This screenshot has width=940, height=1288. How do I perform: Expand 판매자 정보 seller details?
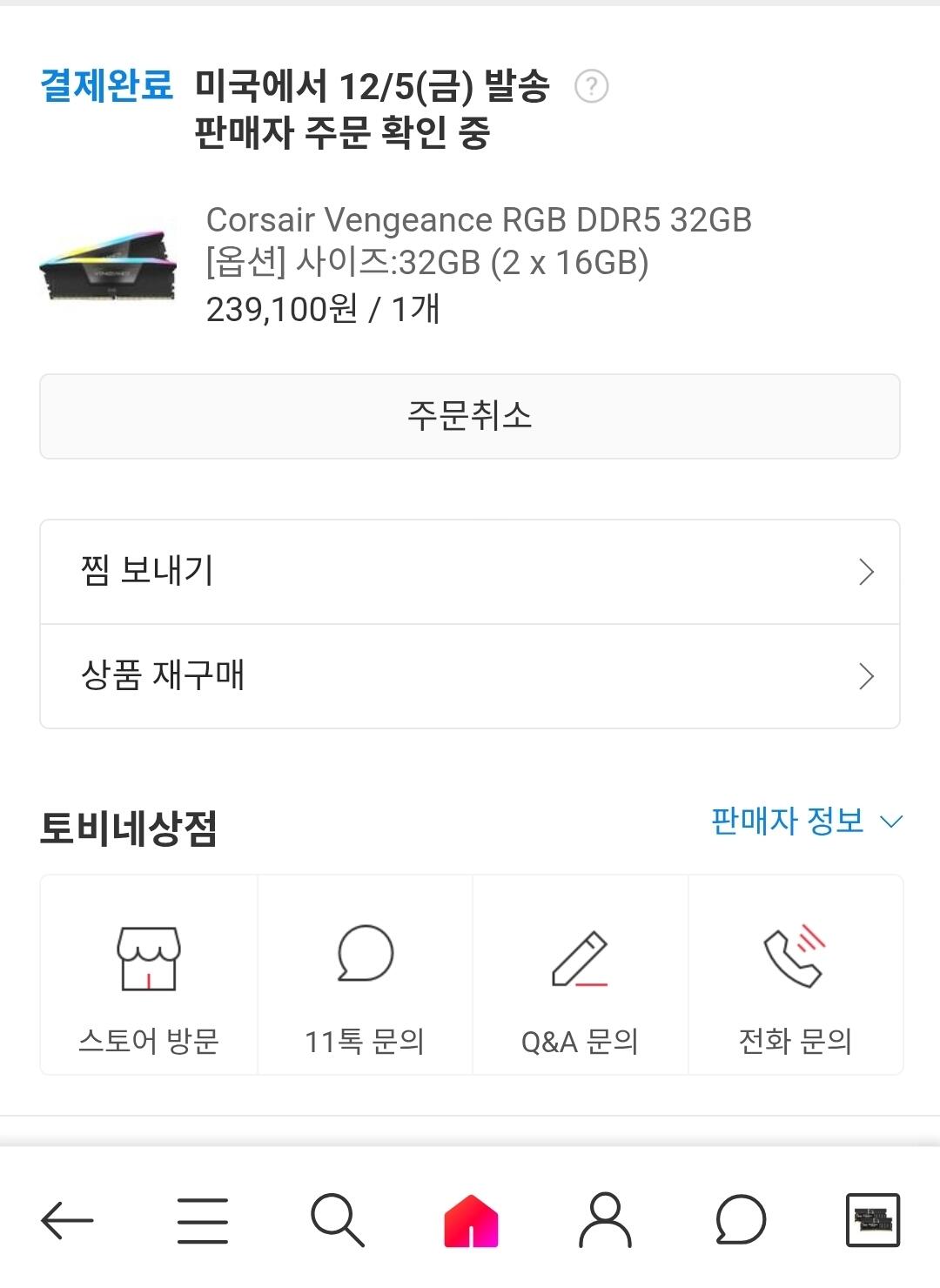pyautogui.click(x=806, y=822)
